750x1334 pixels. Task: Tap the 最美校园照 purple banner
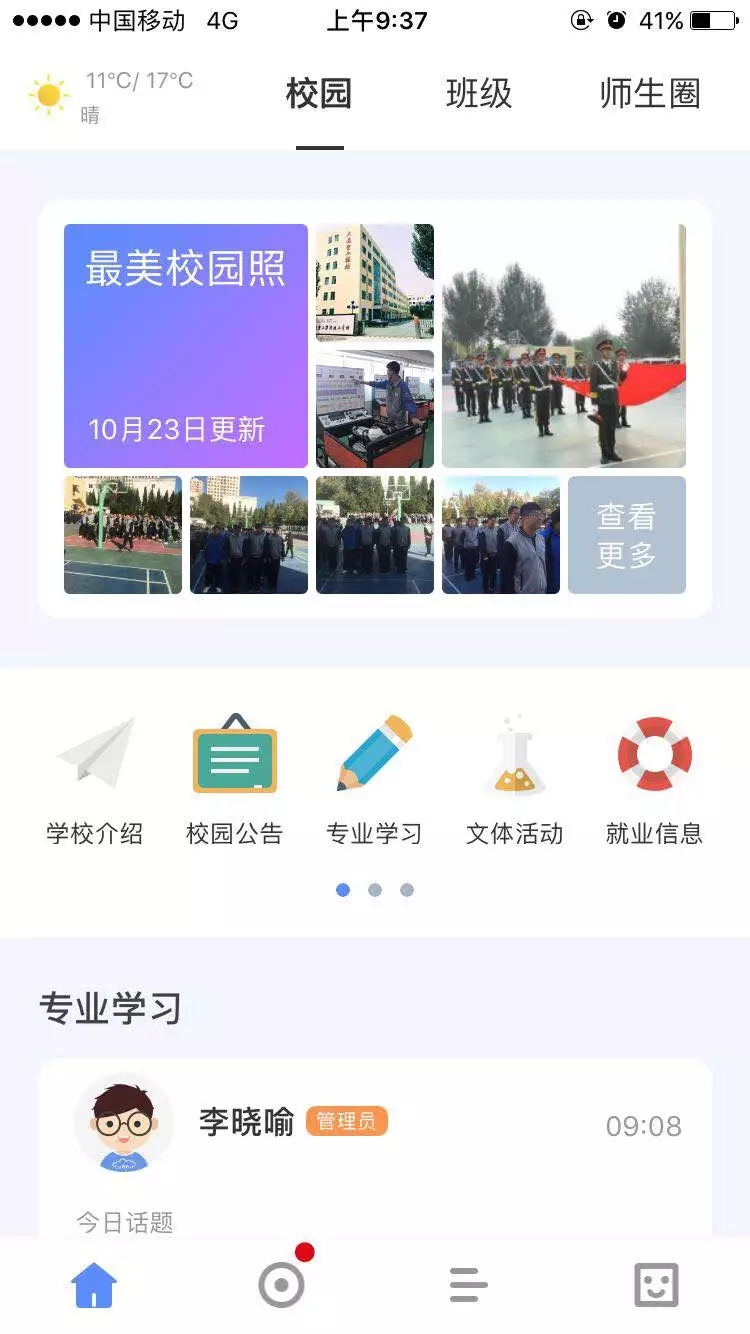[185, 346]
